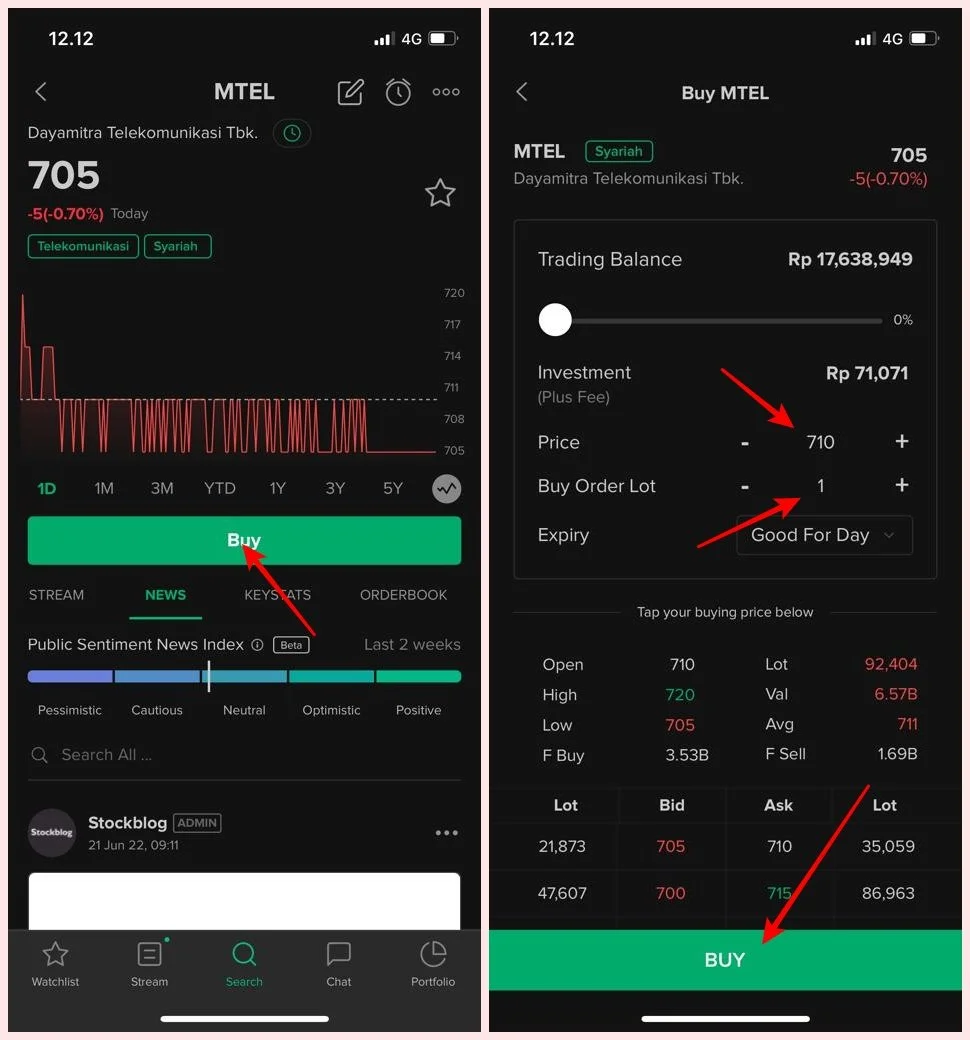This screenshot has width=970, height=1040.
Task: Switch to the ORDERBOOK tab
Action: [x=403, y=595]
